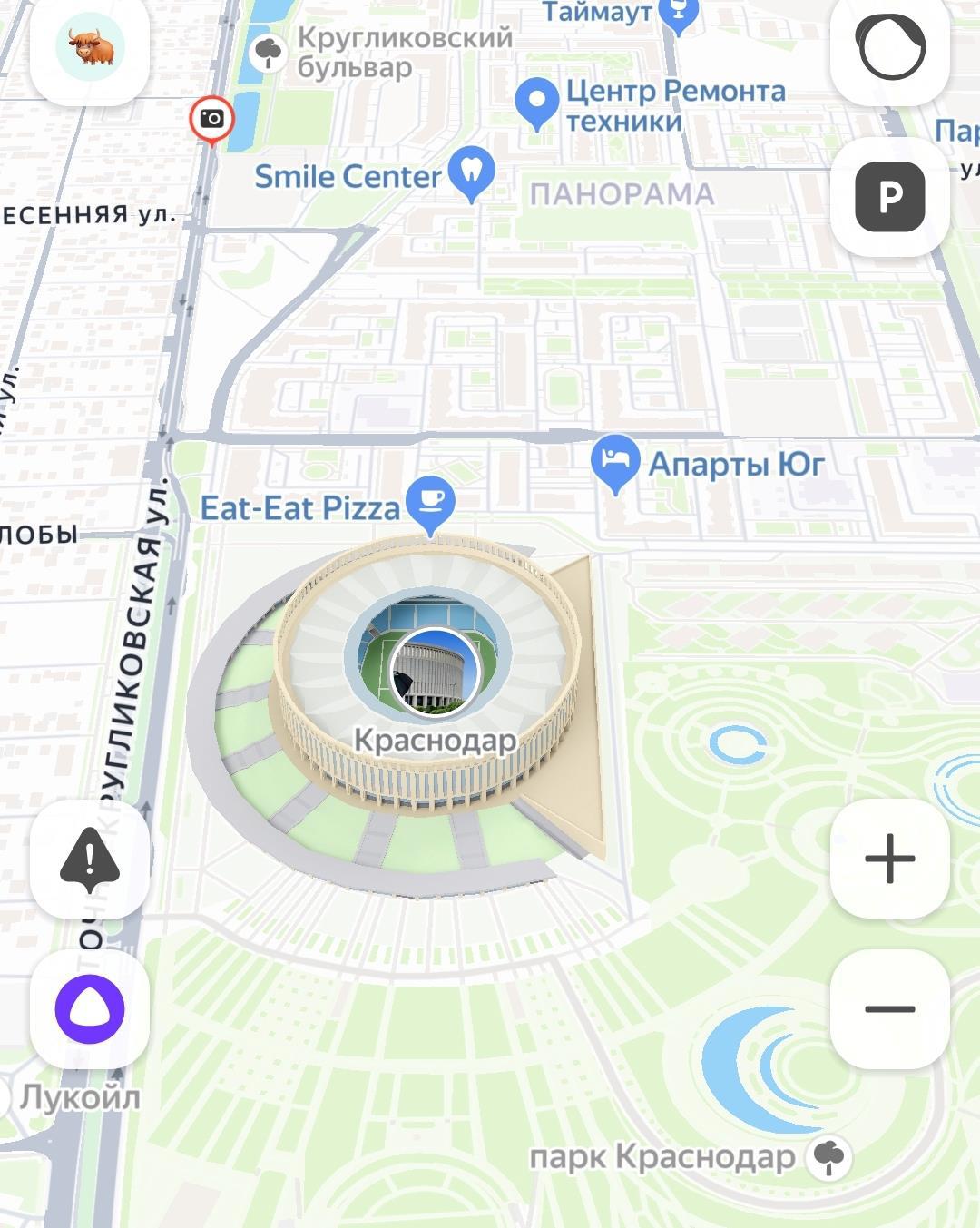The height and width of the screenshot is (1228, 980).
Task: Show parking on the map
Action: tap(889, 196)
